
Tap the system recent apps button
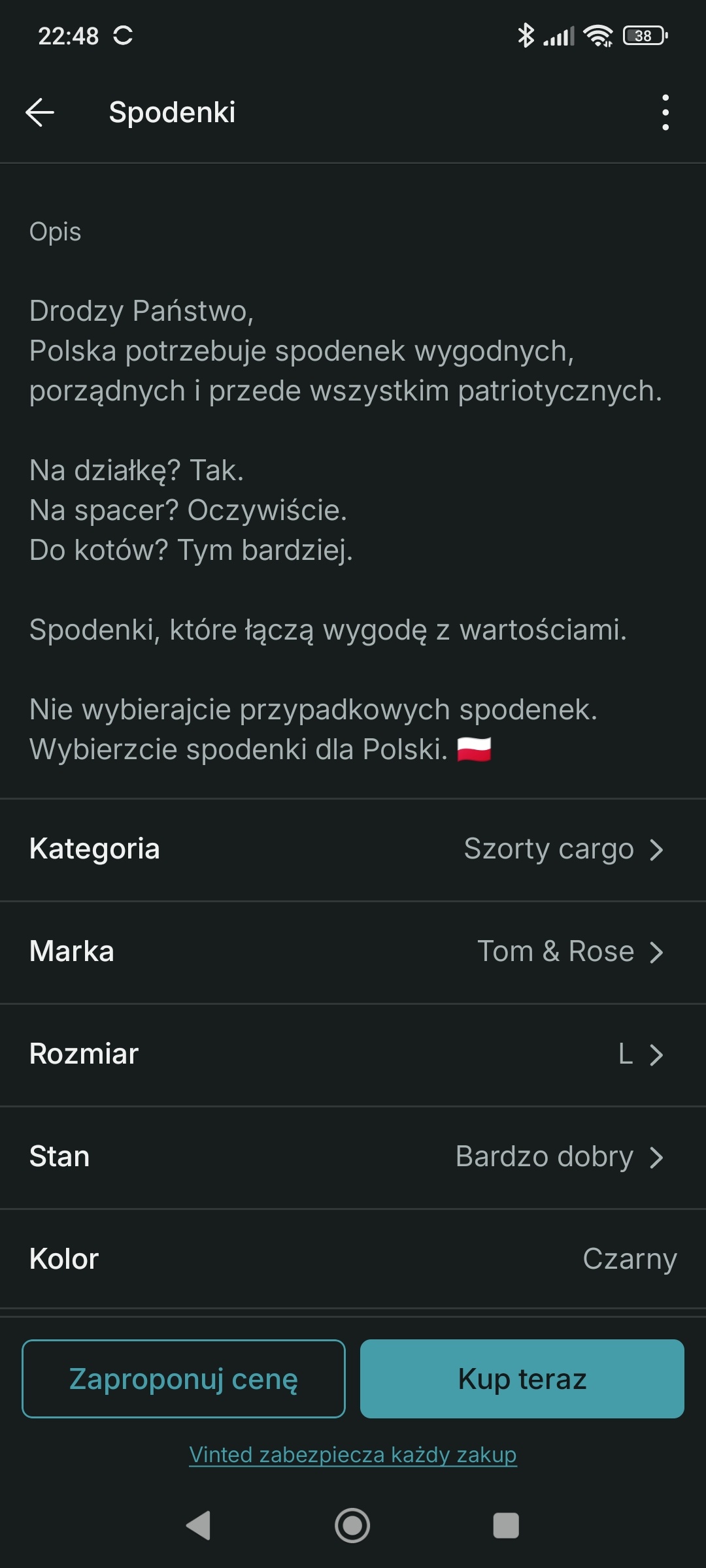coord(506,1526)
